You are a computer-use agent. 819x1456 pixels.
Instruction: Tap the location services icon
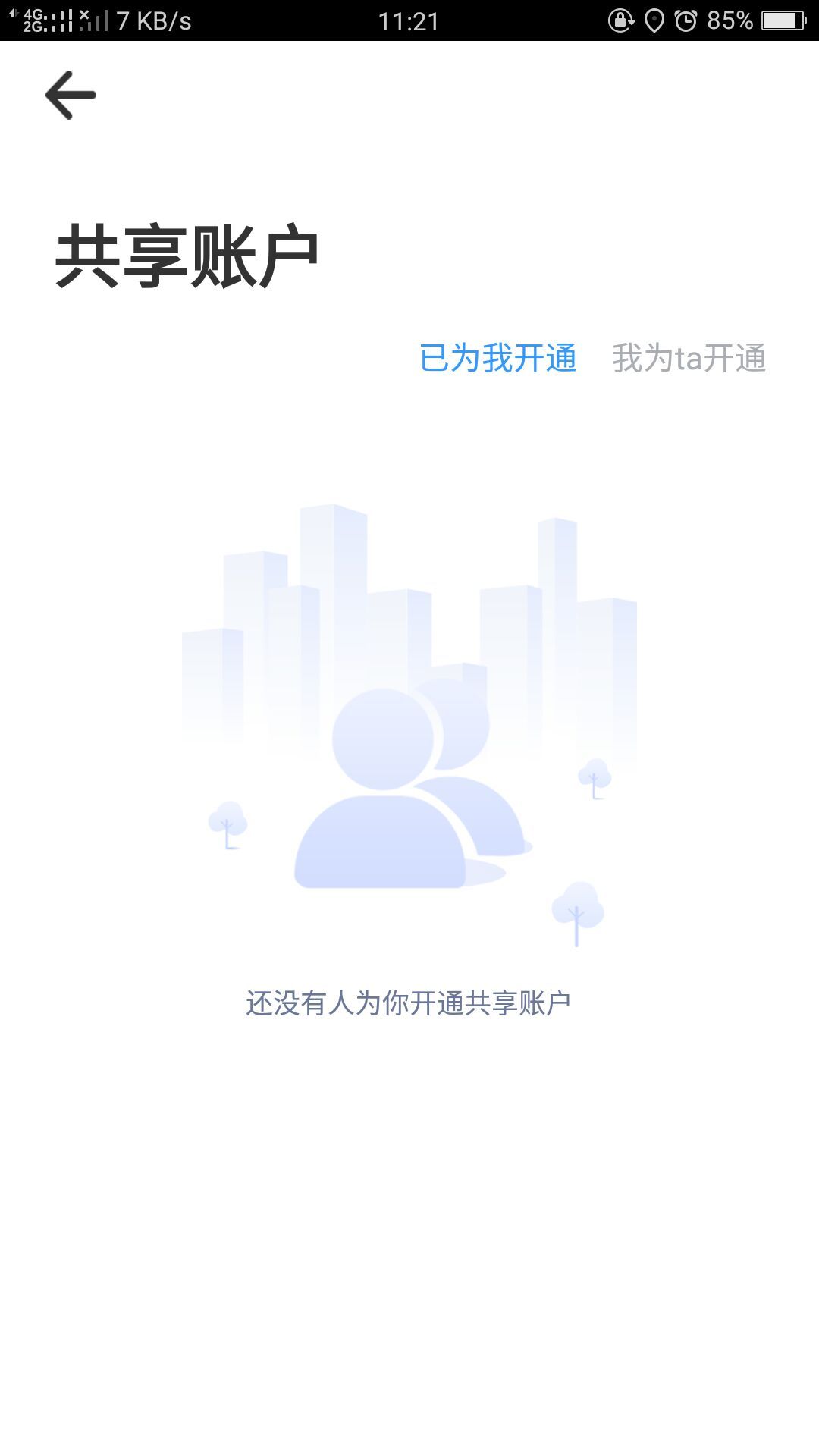click(654, 20)
